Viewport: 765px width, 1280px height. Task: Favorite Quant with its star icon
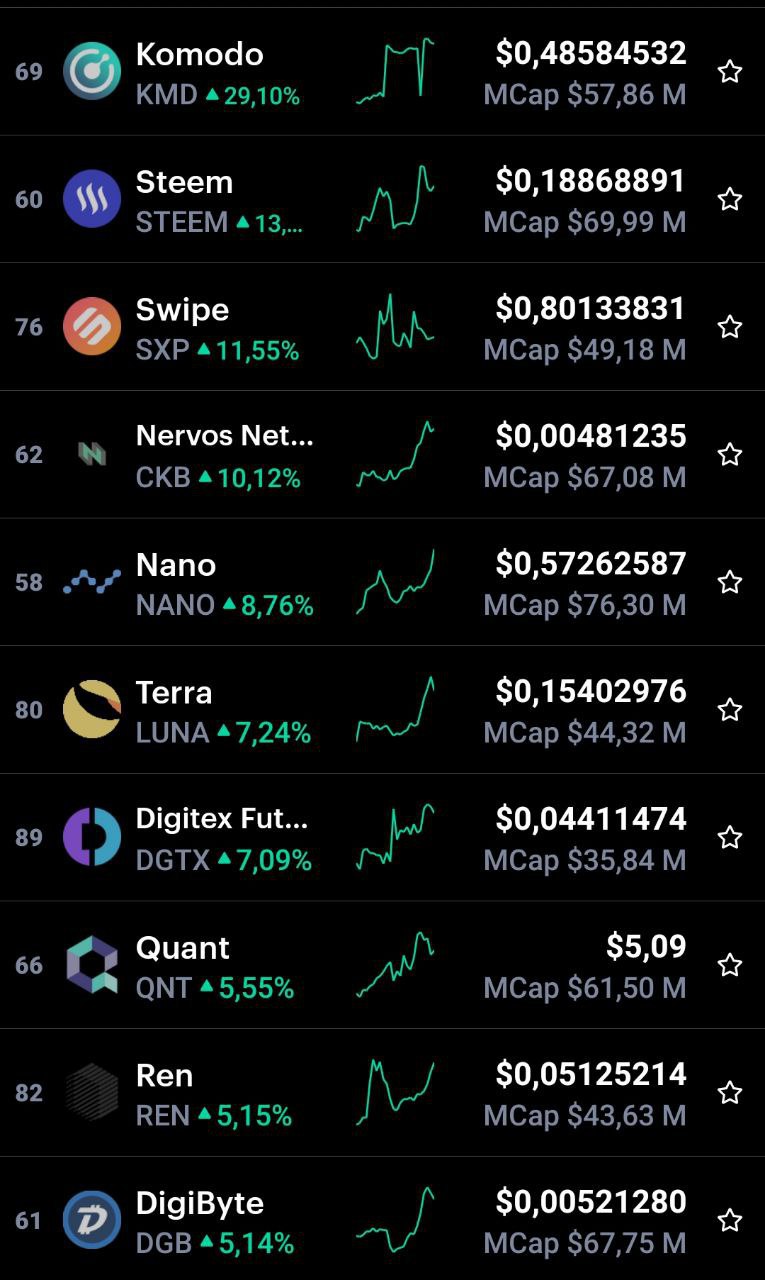pos(730,965)
